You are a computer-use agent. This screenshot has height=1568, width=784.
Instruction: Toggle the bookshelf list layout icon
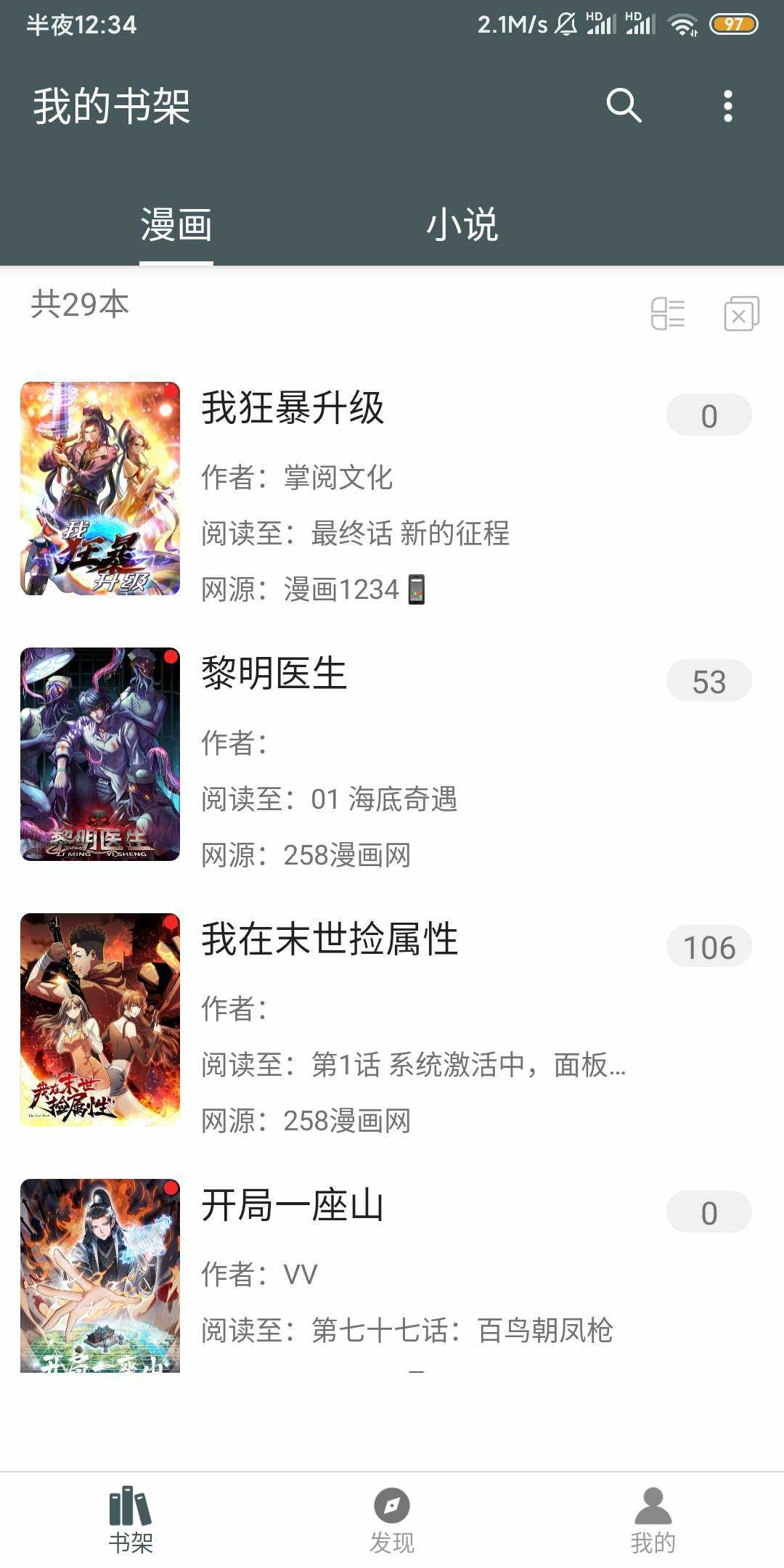pyautogui.click(x=668, y=314)
